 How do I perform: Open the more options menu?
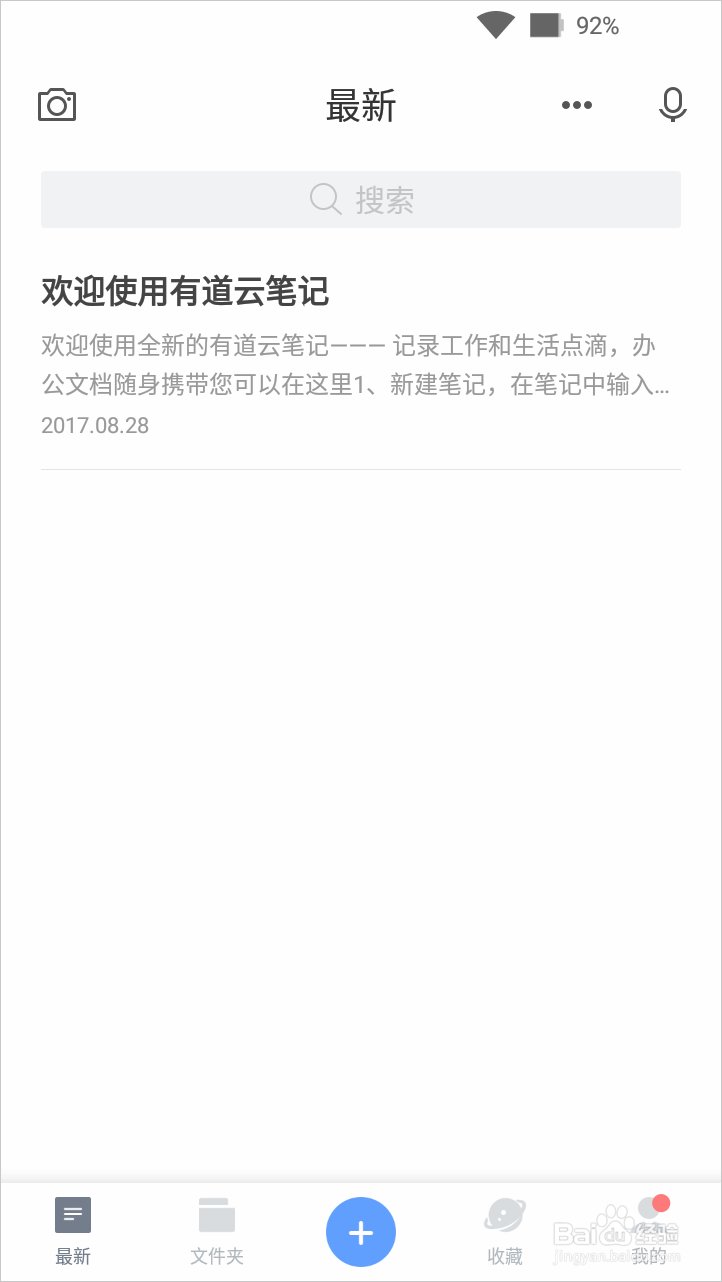pyautogui.click(x=576, y=104)
